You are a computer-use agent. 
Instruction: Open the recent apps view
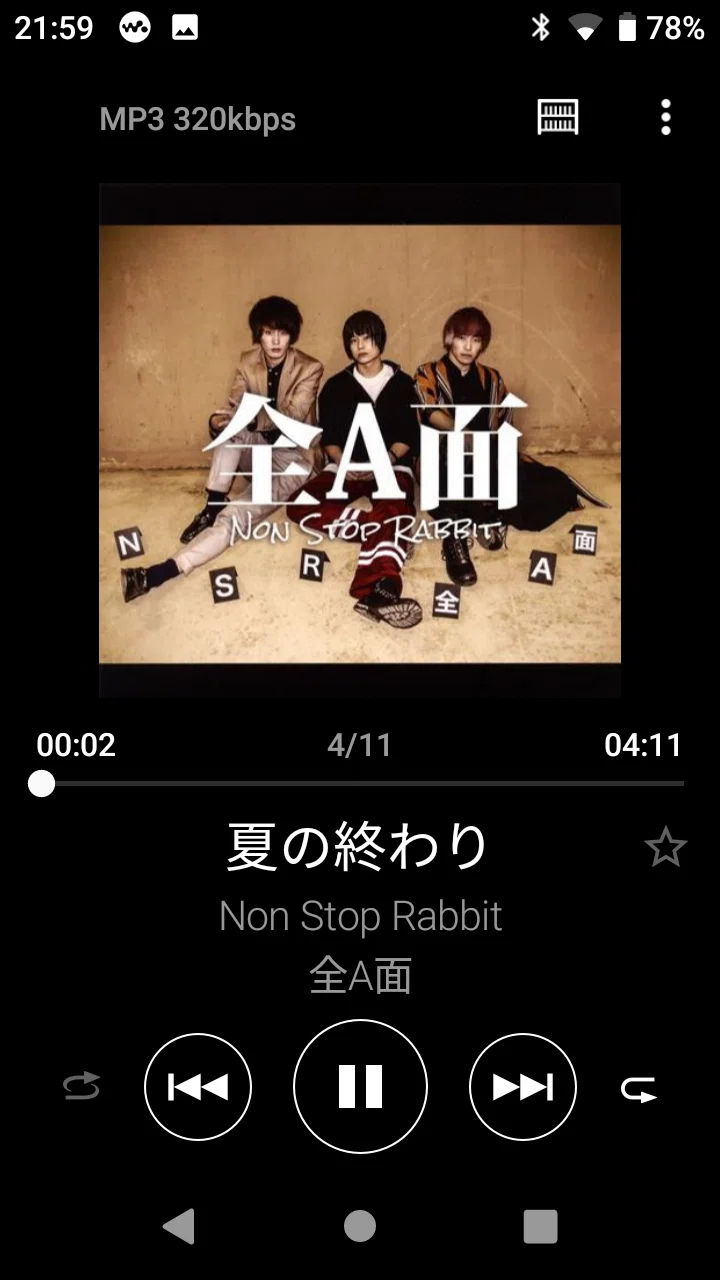540,1226
